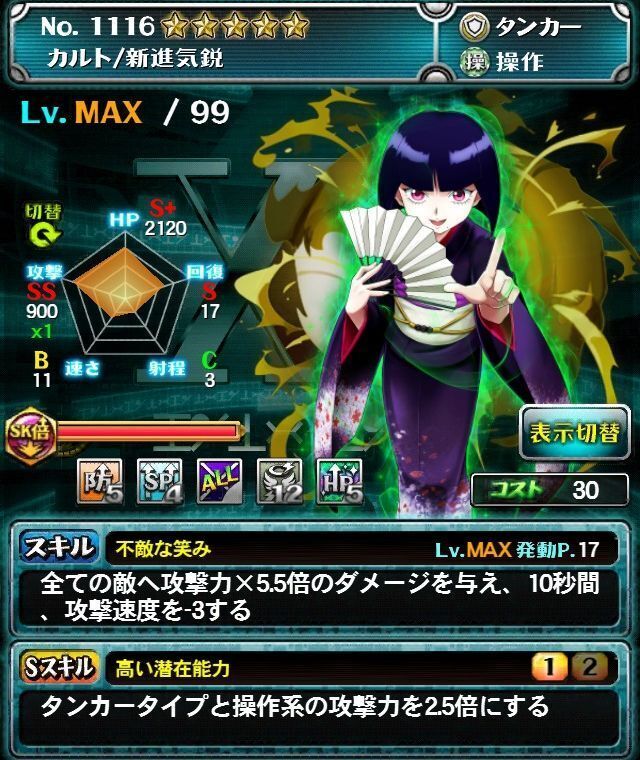Tap the SK倍 skill multiplier badge
Image resolution: width=640 pixels, height=760 pixels.
tap(29, 432)
